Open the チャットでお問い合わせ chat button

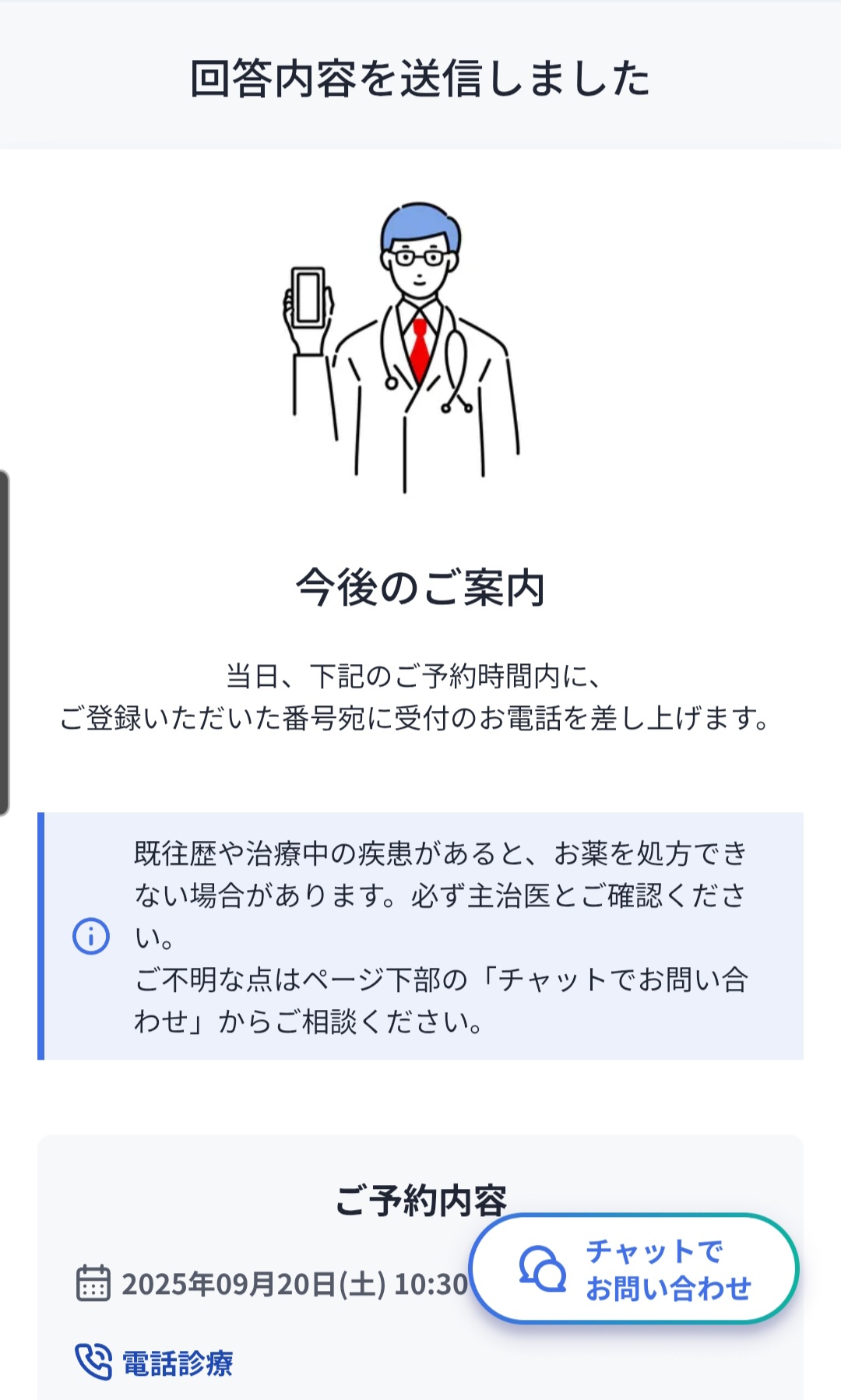click(635, 1268)
